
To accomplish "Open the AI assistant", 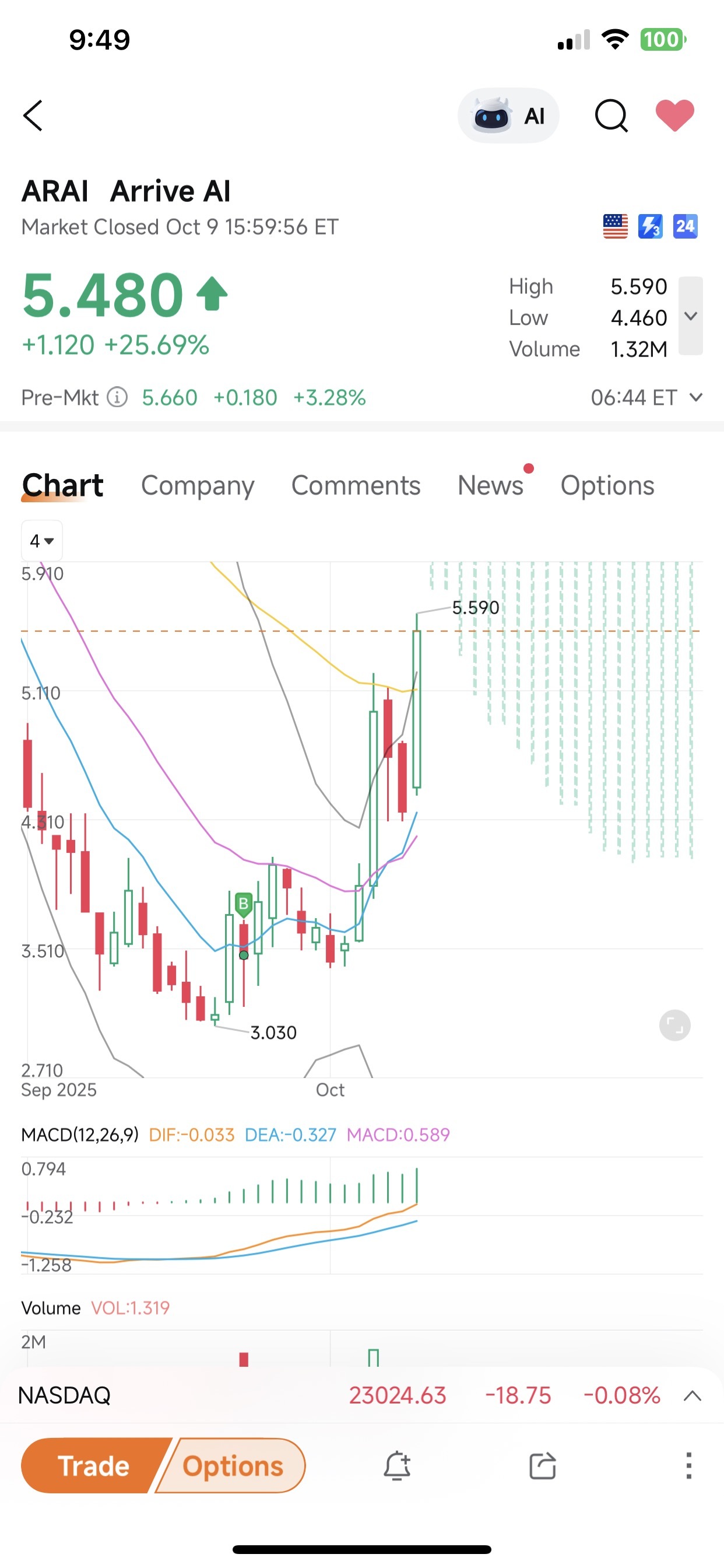I will 508,116.
